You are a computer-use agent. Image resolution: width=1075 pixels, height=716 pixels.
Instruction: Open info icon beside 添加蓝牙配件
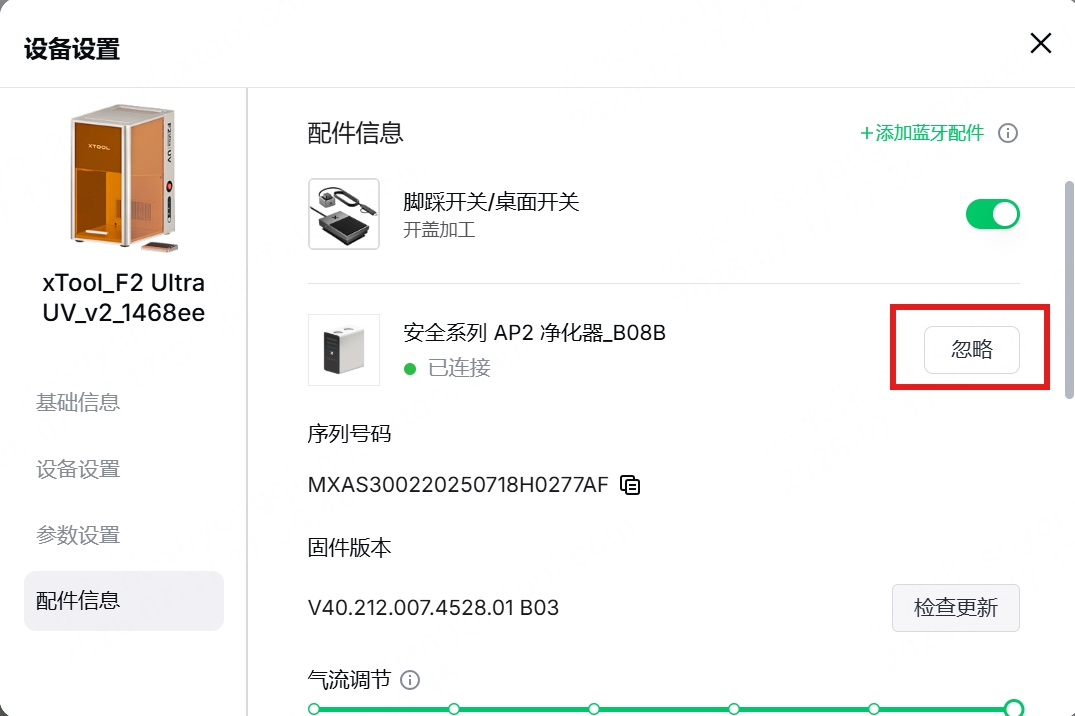point(1008,133)
